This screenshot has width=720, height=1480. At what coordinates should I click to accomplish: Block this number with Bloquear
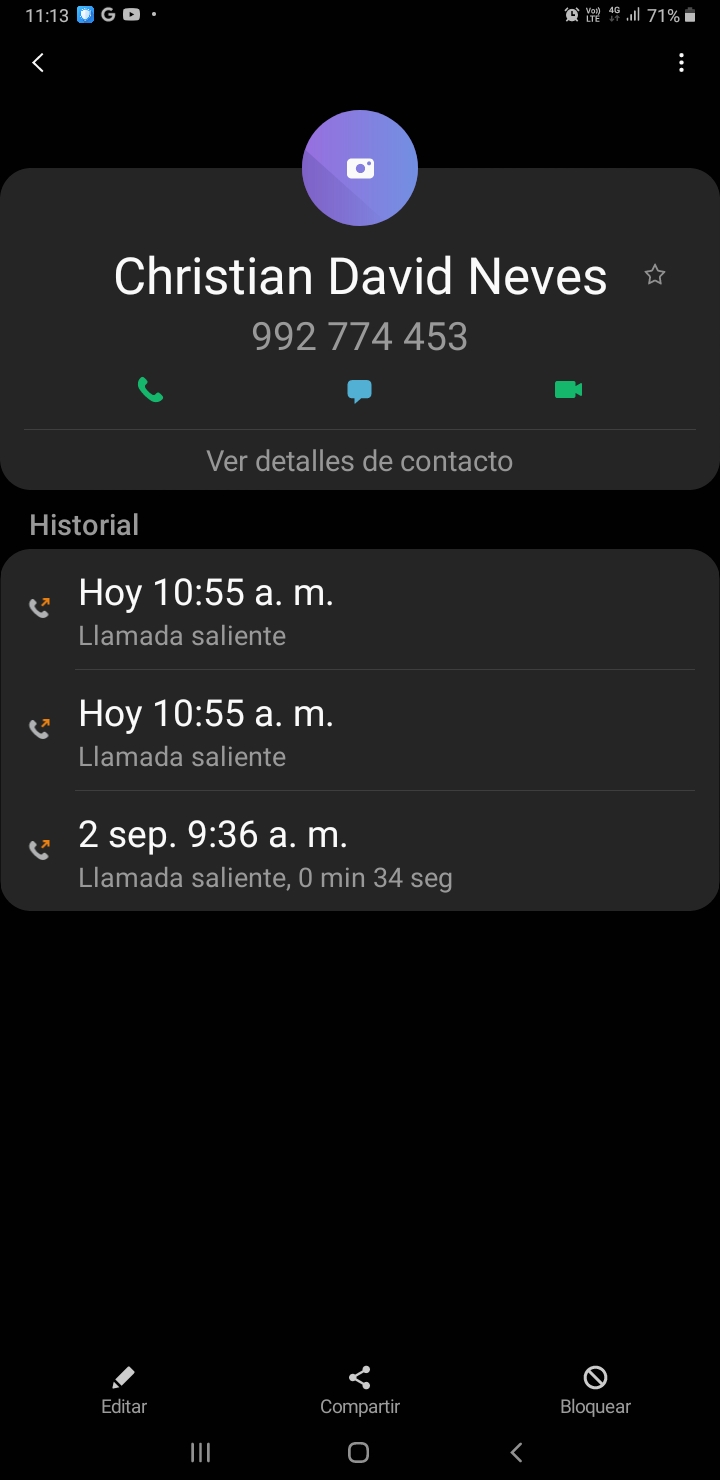[x=595, y=1391]
